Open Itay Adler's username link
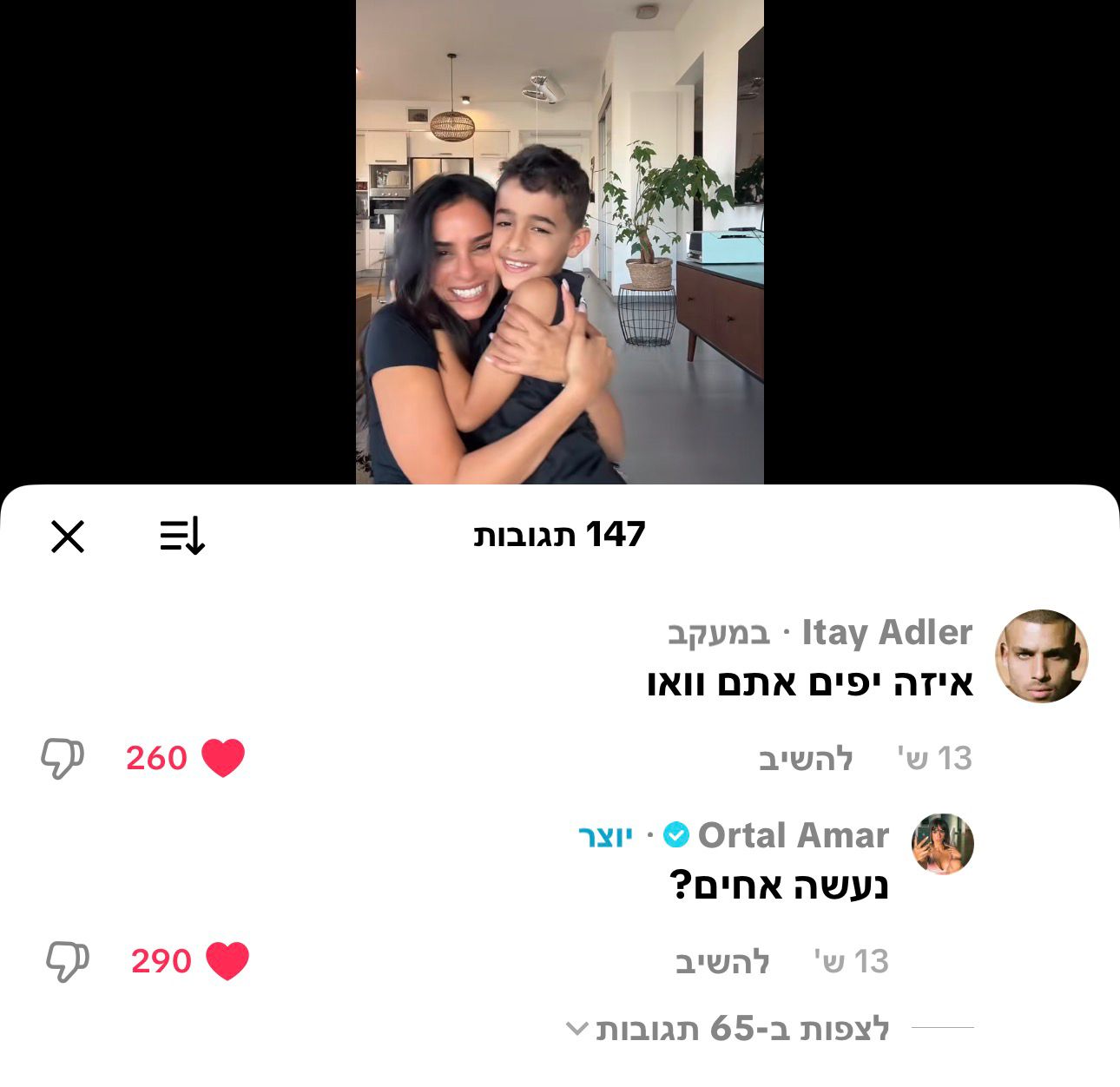Viewport: 1120px width, 1087px height. point(886,632)
